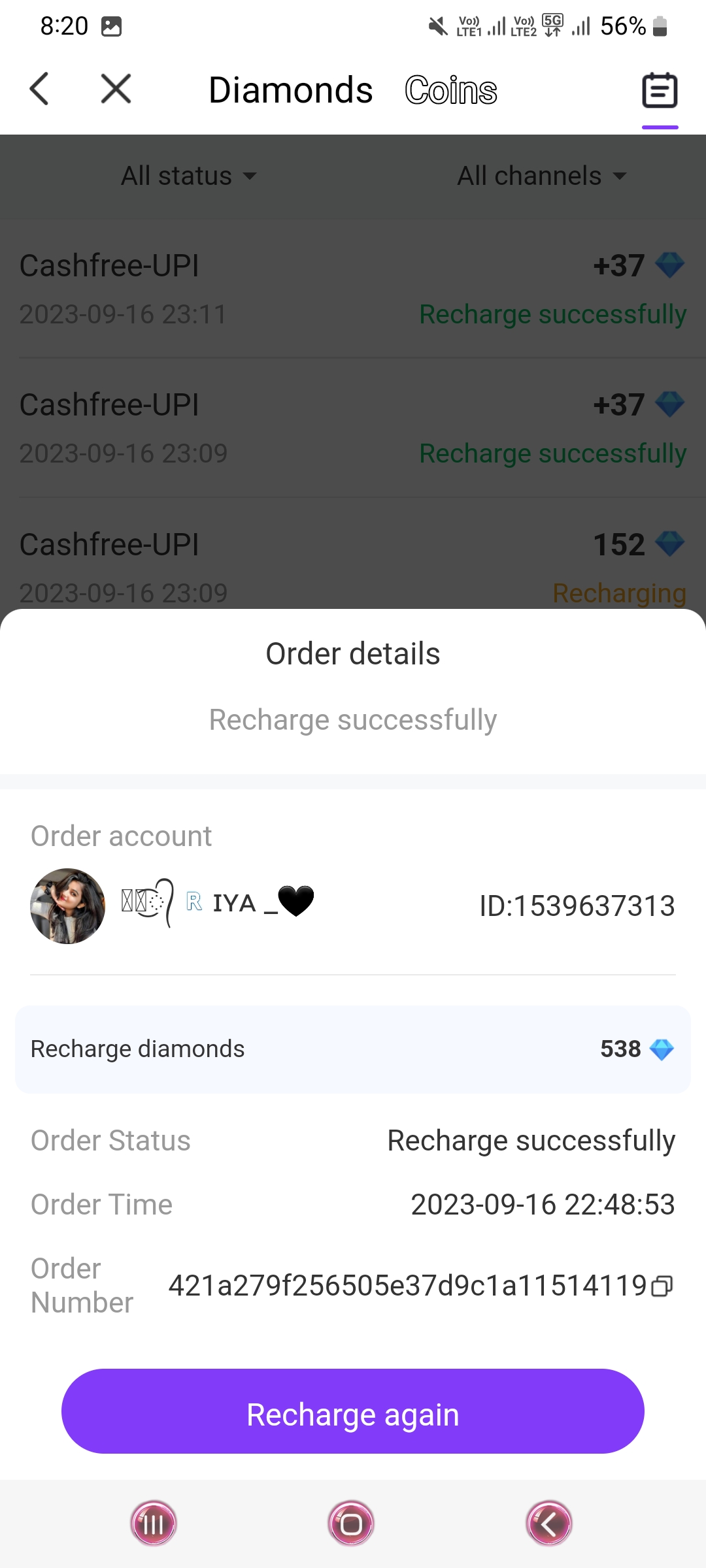
Task: Expand the All channels filter
Action: [x=541, y=176]
